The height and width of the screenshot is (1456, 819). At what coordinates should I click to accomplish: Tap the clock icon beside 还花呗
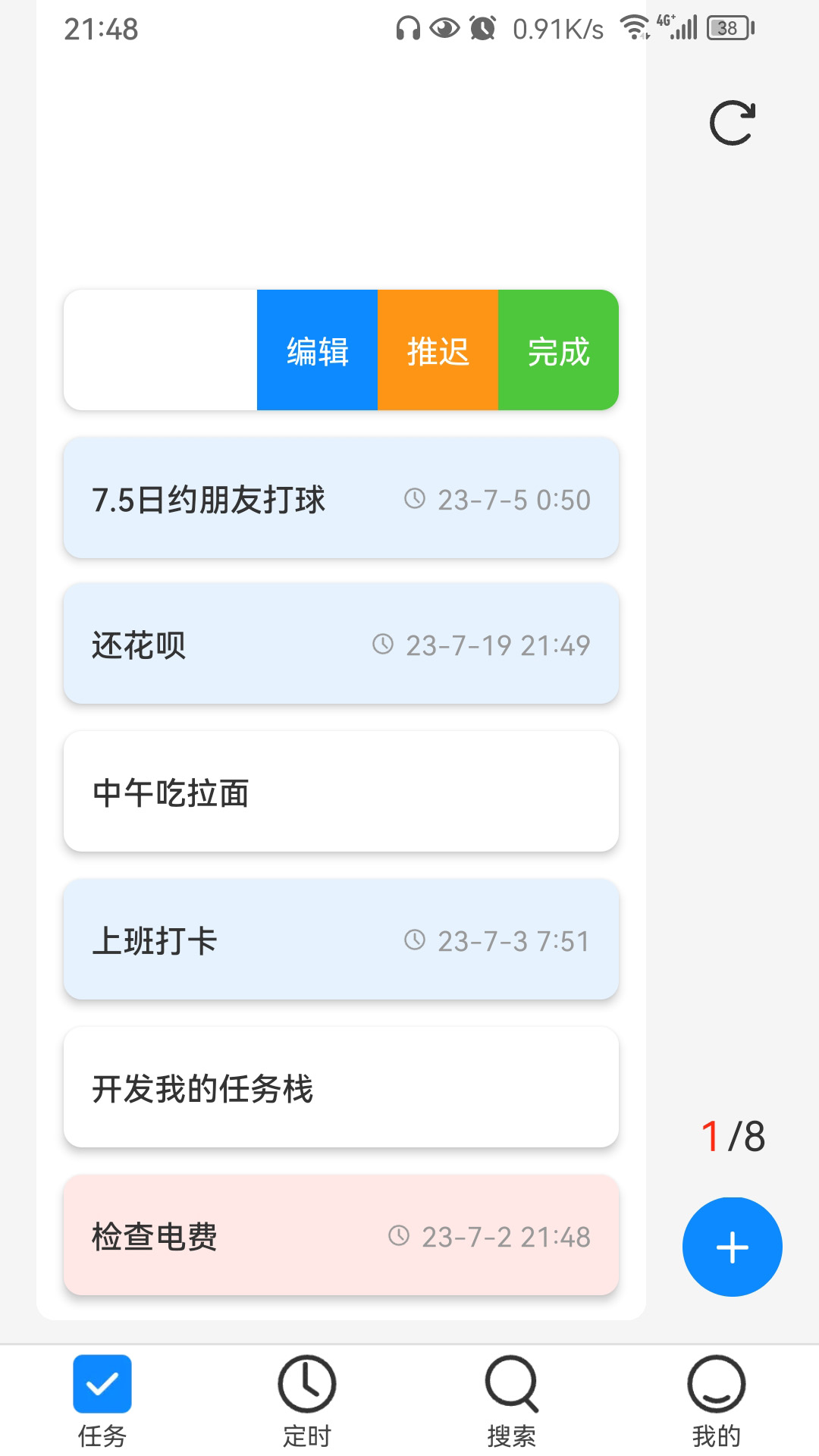(383, 644)
